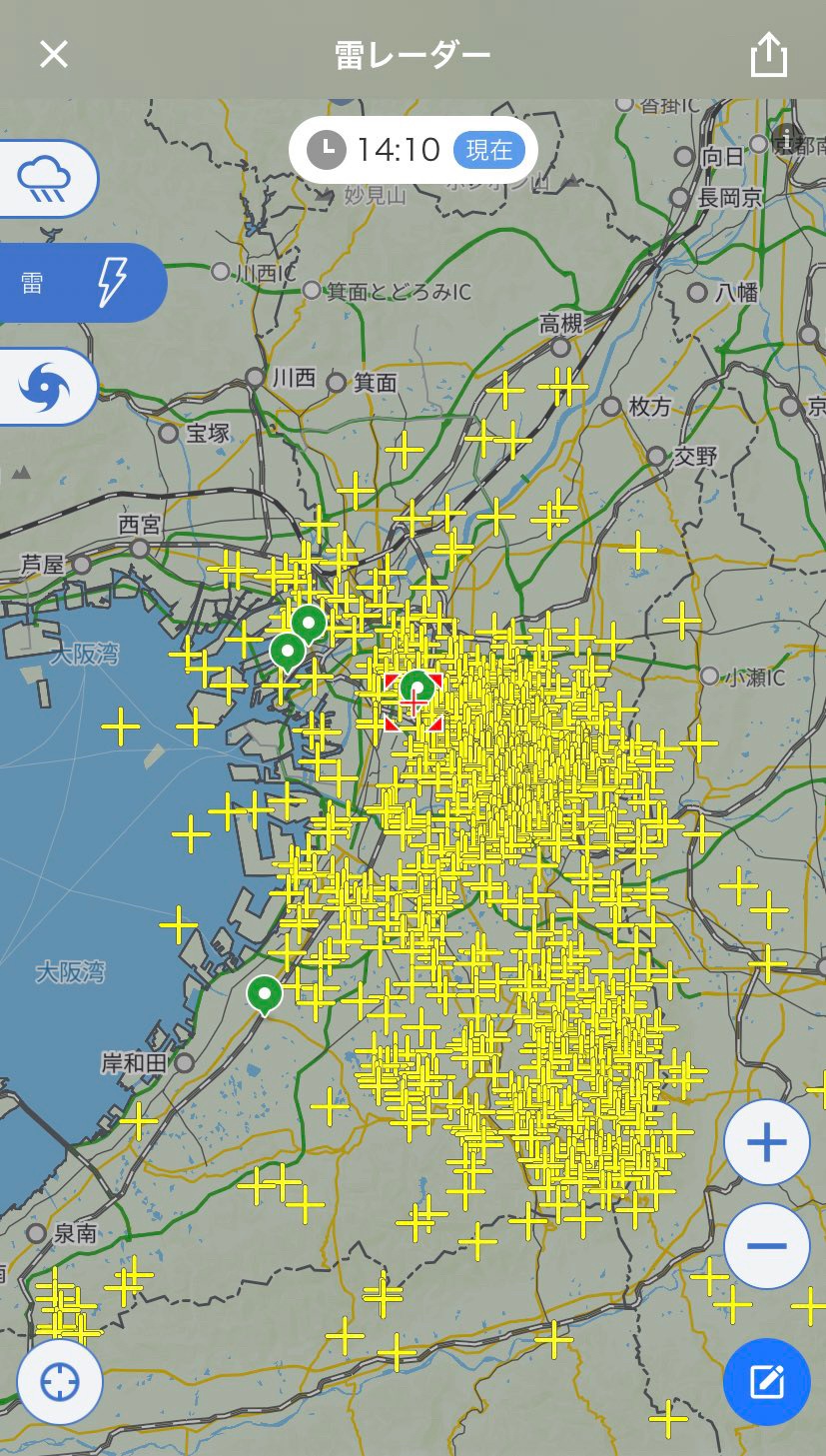Open the green pin near 岸和田
Image resolution: width=826 pixels, height=1456 pixels.
[265, 994]
